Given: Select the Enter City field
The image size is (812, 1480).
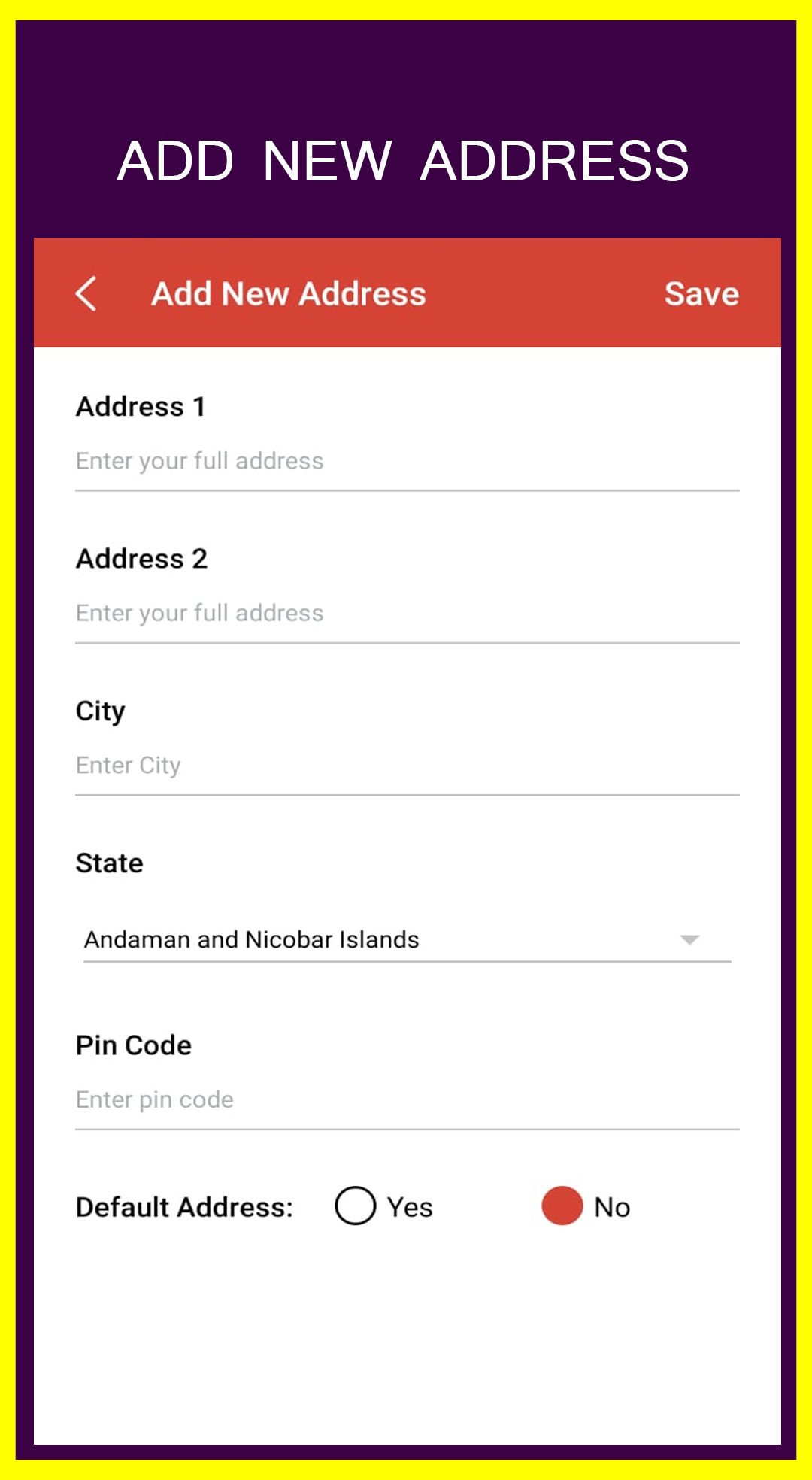Looking at the screenshot, I should coord(408,765).
